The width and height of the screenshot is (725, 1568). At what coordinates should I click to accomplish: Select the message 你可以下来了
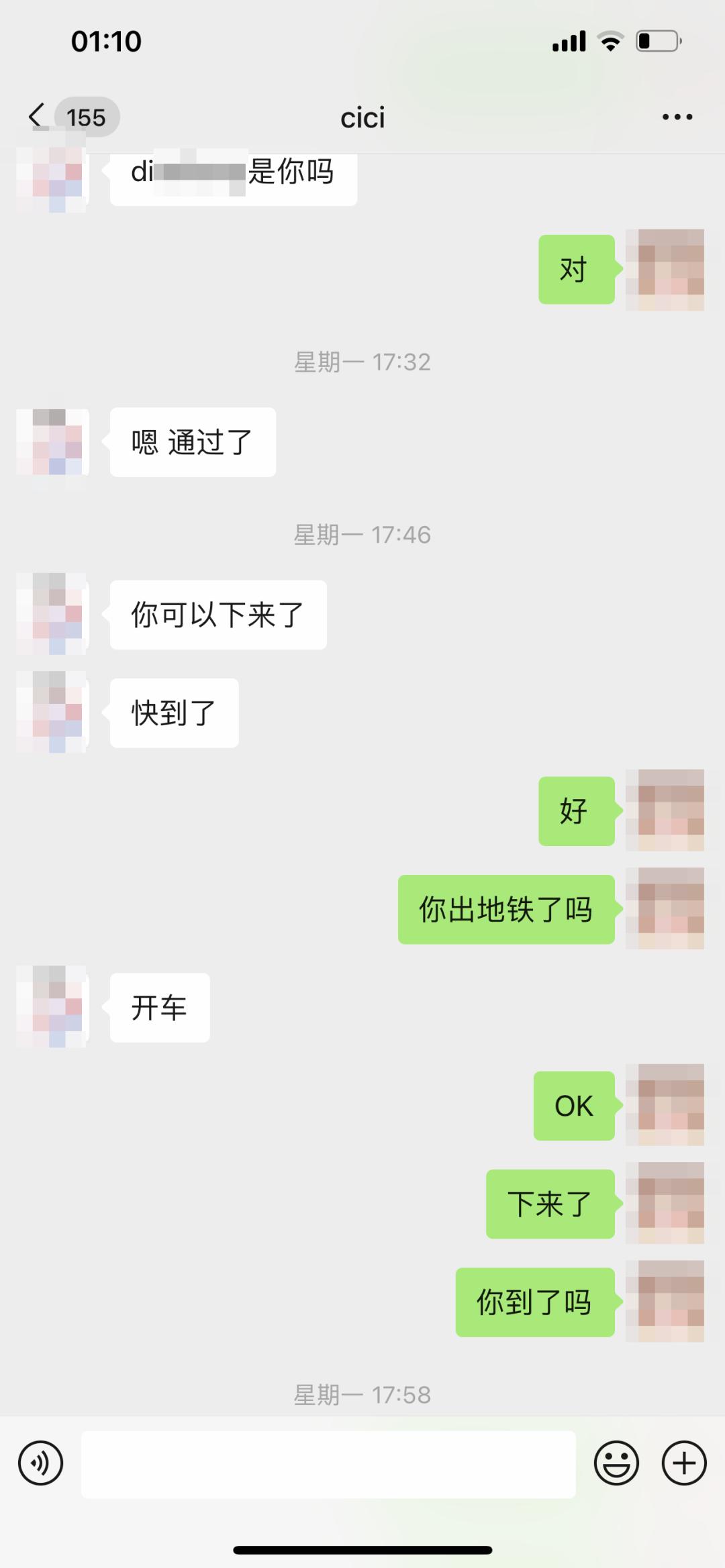pos(217,615)
